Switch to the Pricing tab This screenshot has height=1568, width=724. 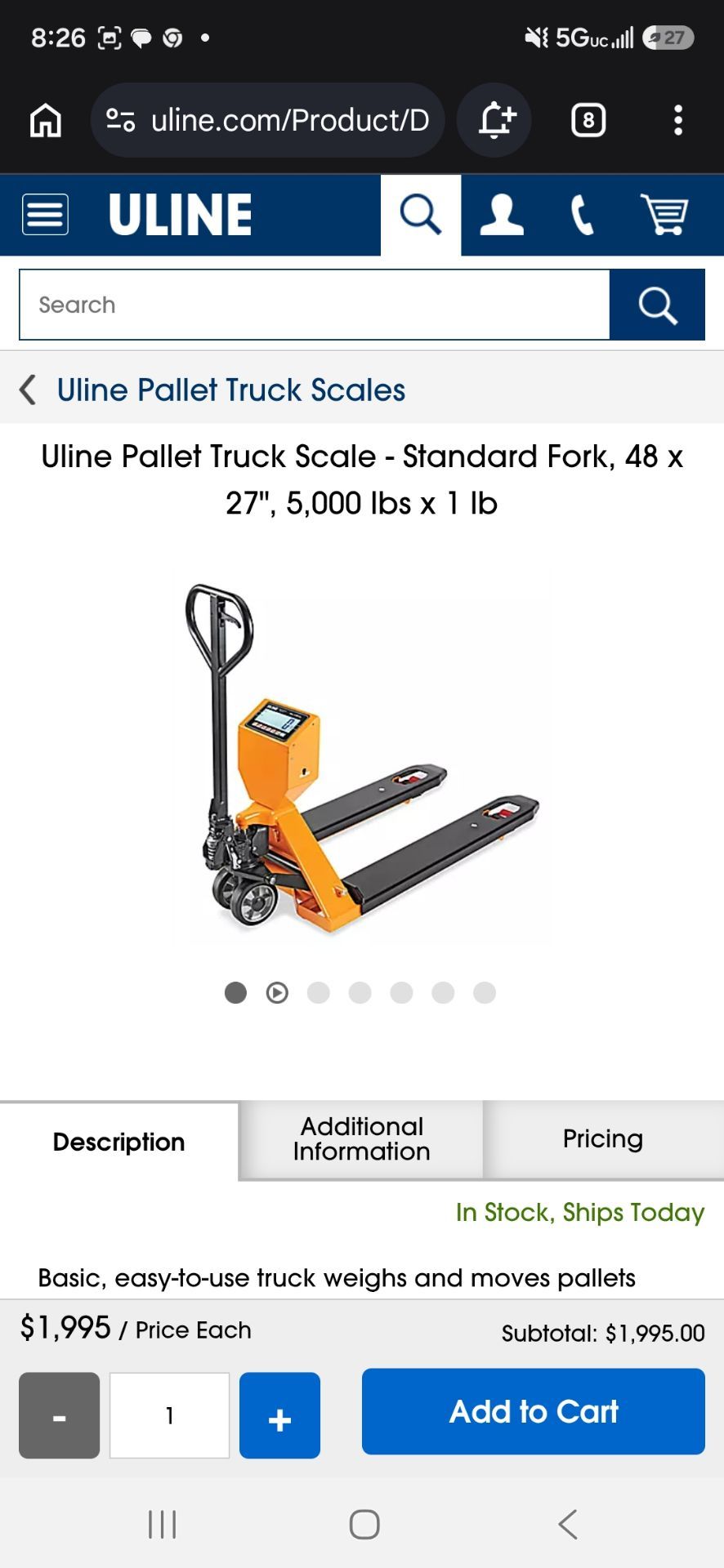[603, 1139]
